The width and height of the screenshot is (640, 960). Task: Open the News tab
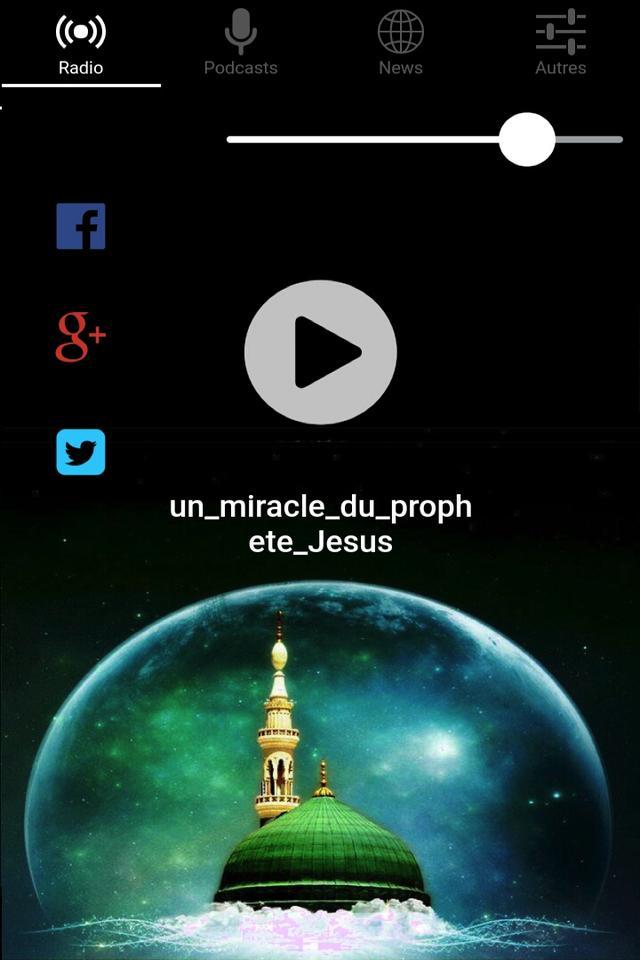point(400,44)
